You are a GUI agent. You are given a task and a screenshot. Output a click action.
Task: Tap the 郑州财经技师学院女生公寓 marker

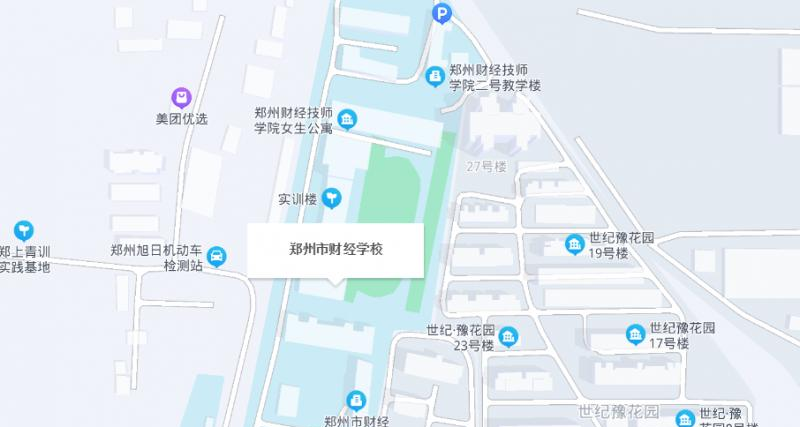[x=347, y=121]
